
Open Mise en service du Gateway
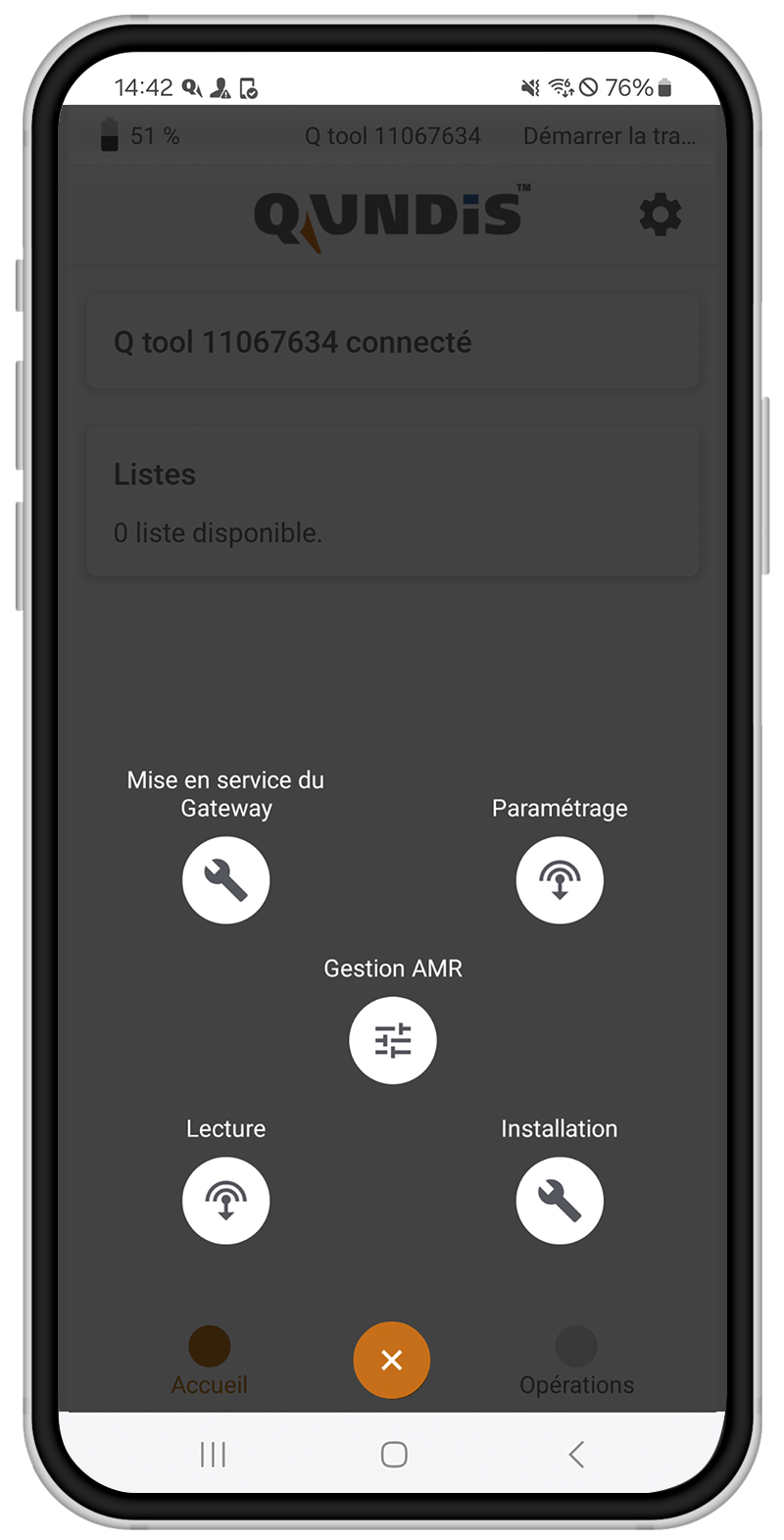tap(225, 879)
